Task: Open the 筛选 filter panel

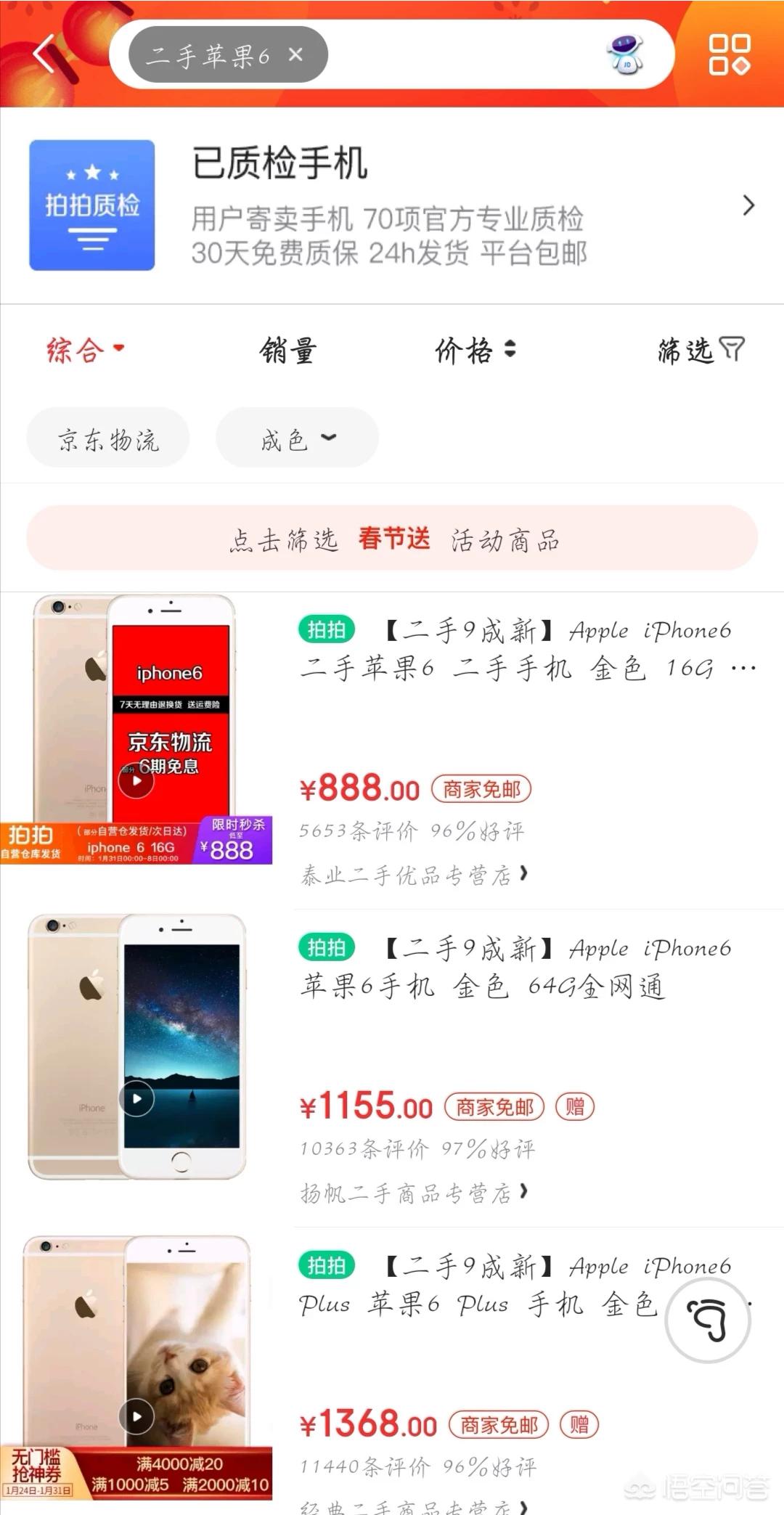Action: click(701, 351)
